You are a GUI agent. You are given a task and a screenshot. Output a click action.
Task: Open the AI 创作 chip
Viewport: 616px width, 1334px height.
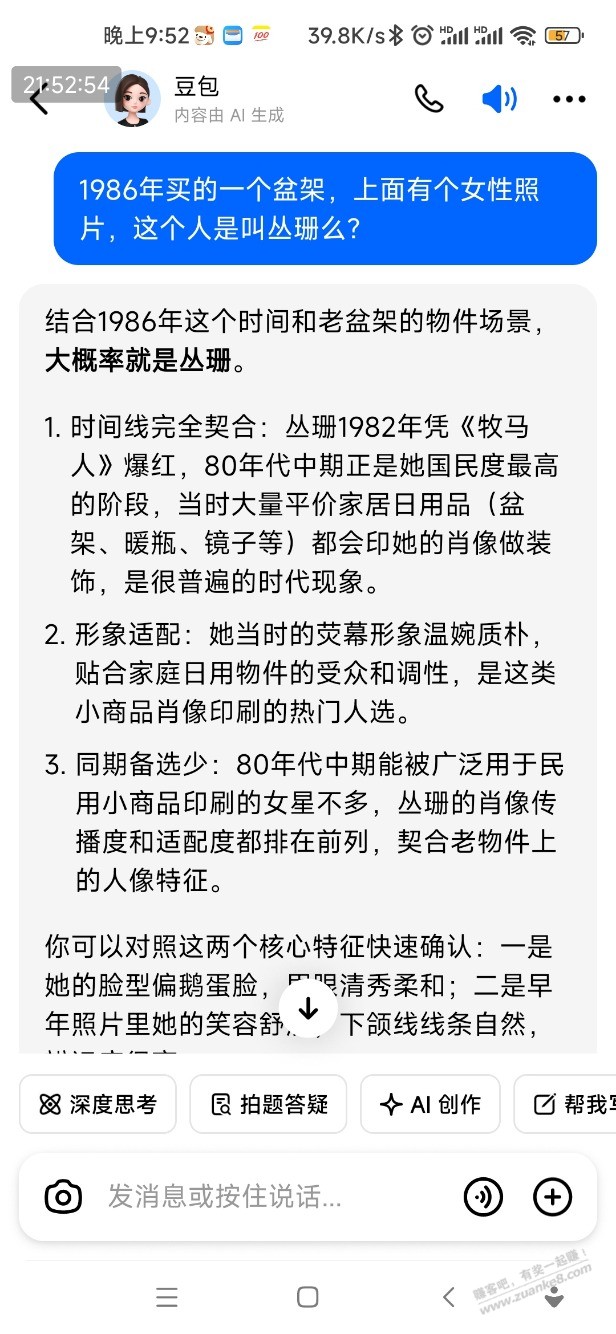pyautogui.click(x=430, y=1104)
